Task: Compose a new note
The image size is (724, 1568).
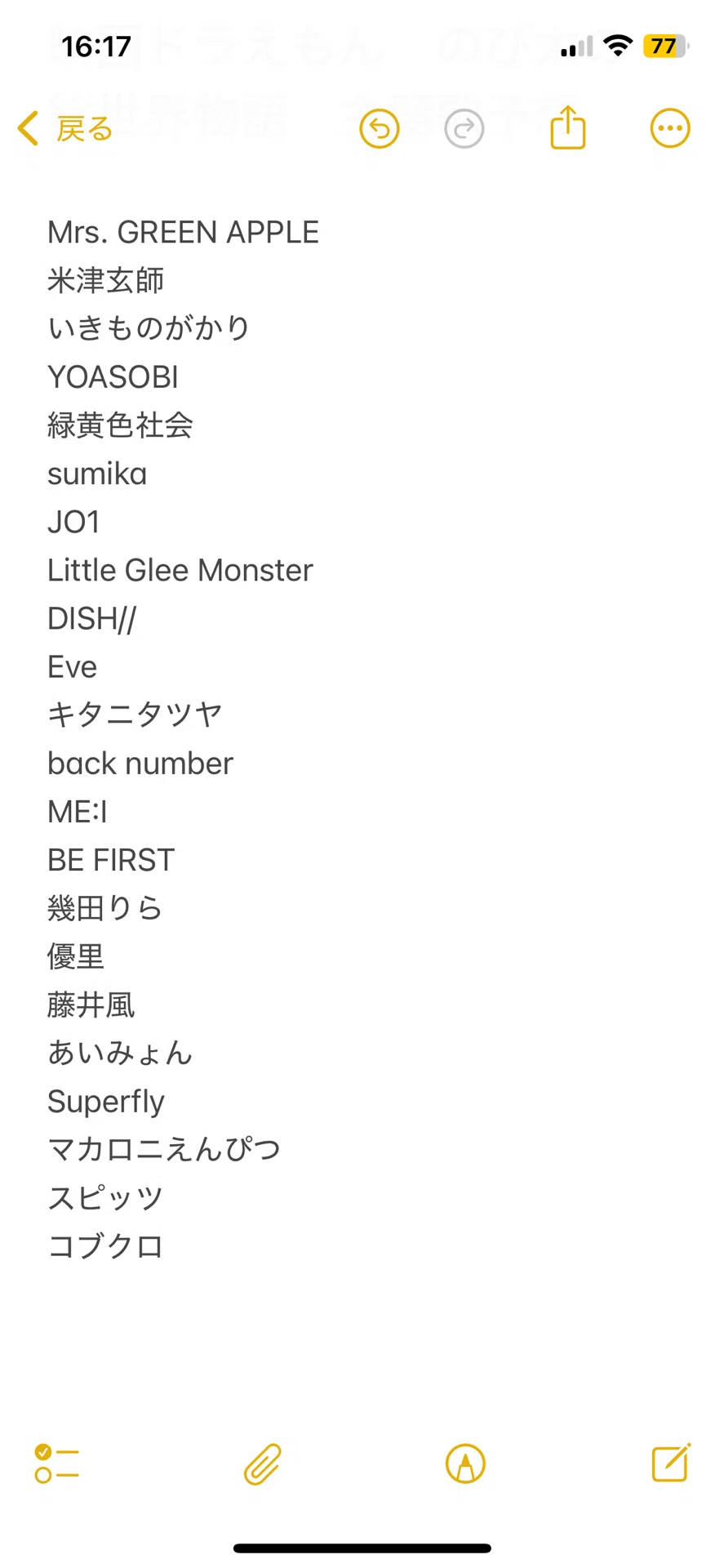Action: pyautogui.click(x=672, y=1462)
